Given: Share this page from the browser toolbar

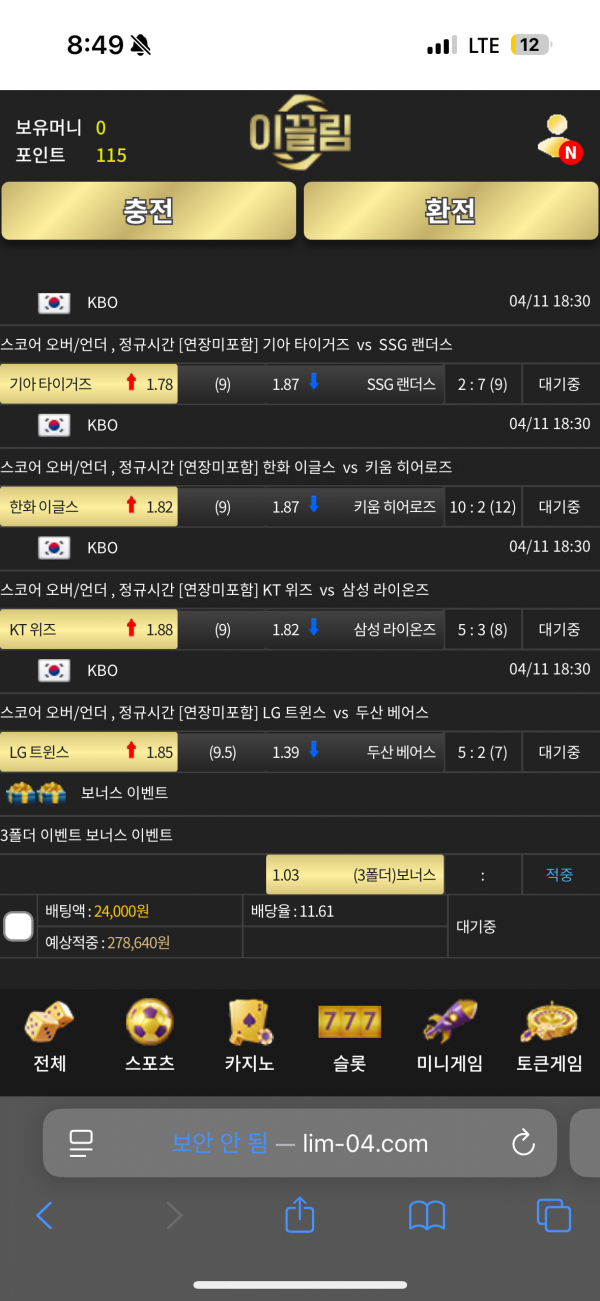Looking at the screenshot, I should 299,1215.
